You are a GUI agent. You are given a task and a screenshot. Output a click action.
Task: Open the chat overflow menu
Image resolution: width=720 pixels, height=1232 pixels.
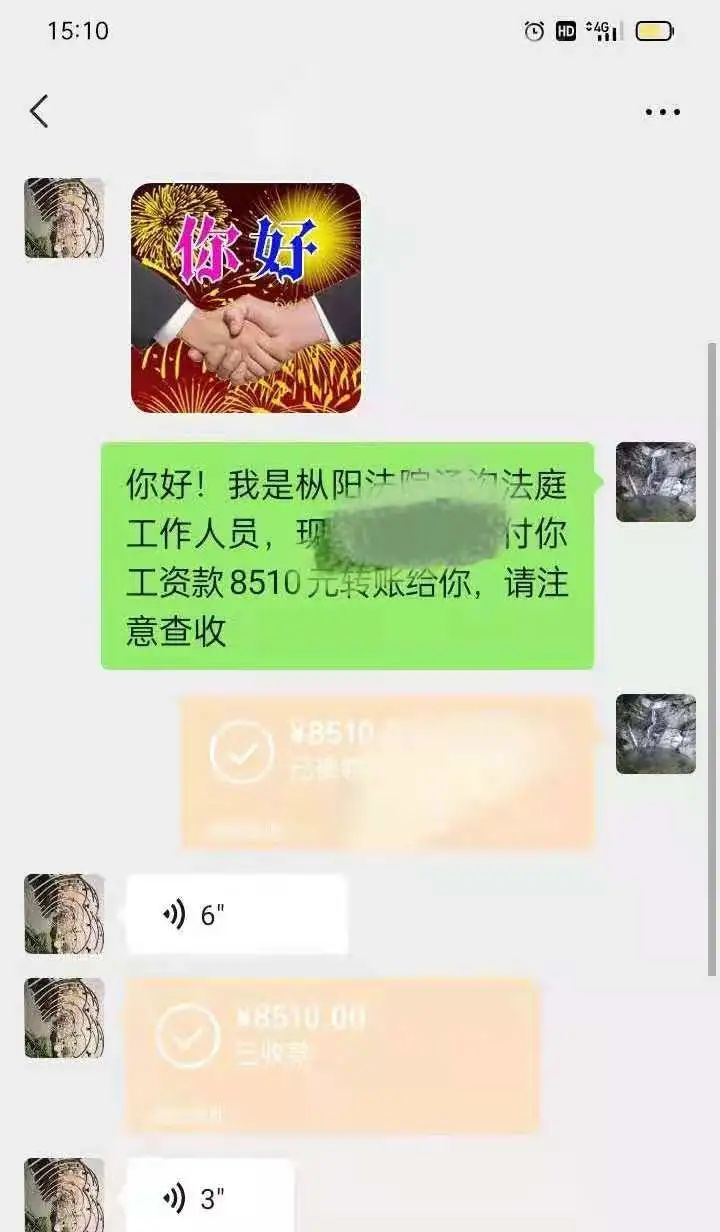(662, 112)
